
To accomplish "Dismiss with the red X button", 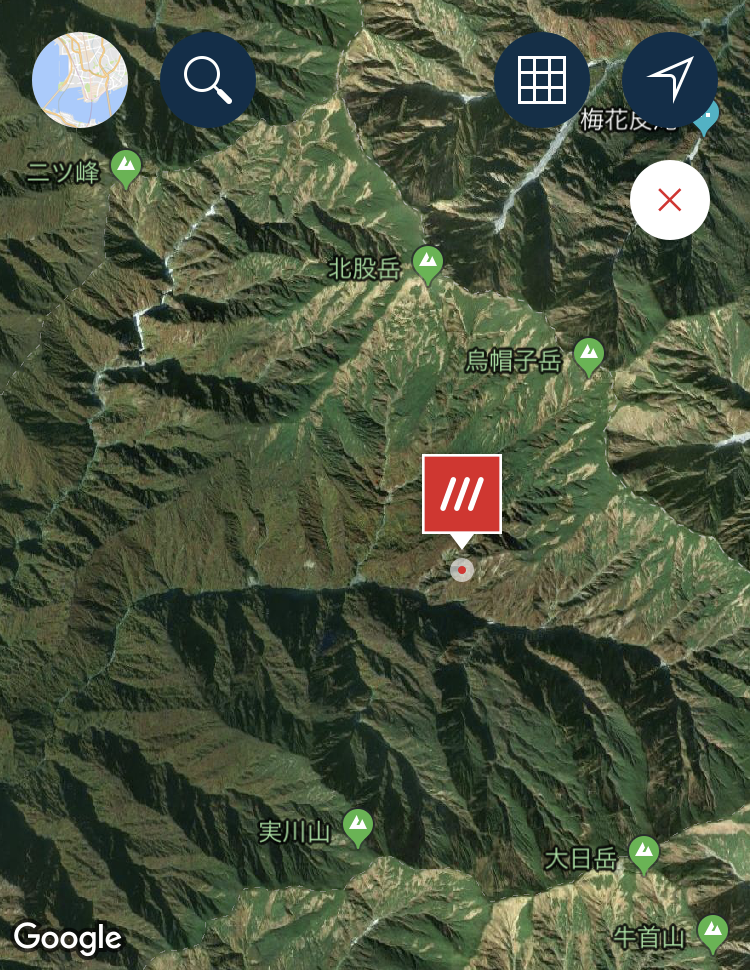I will (x=670, y=200).
